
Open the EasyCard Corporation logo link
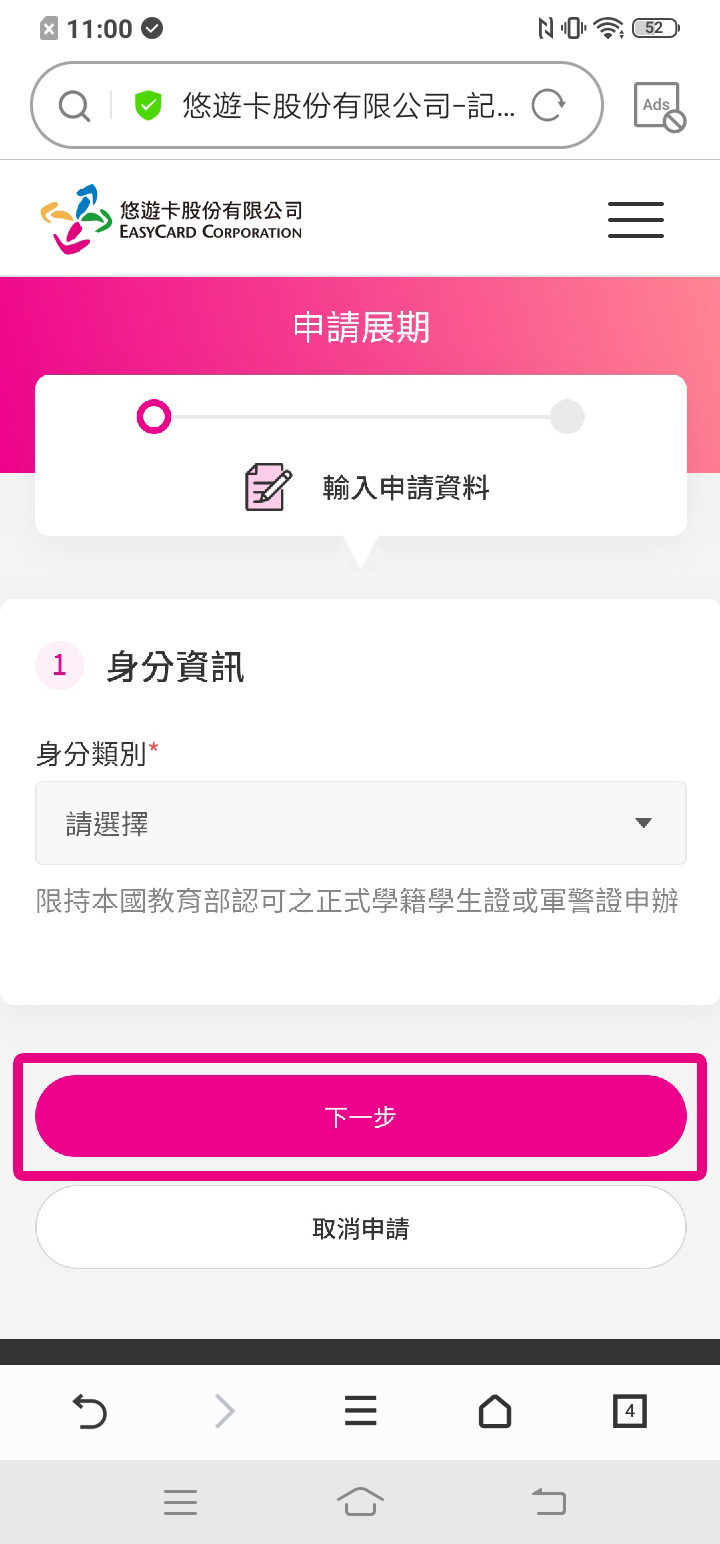coord(172,219)
